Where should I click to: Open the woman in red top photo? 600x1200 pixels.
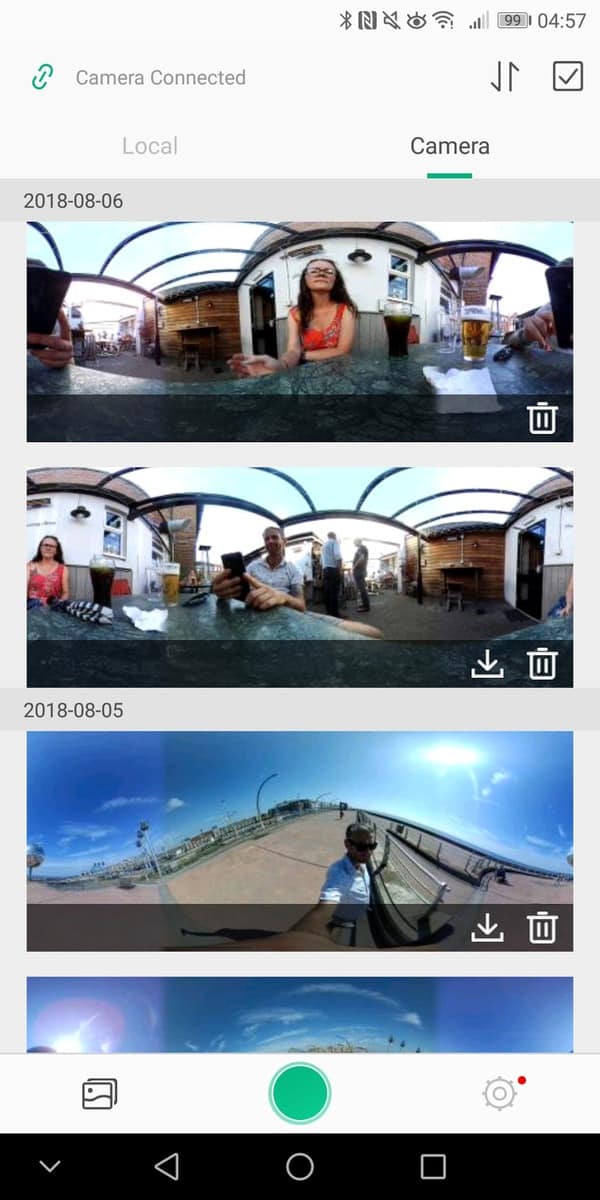(x=300, y=310)
